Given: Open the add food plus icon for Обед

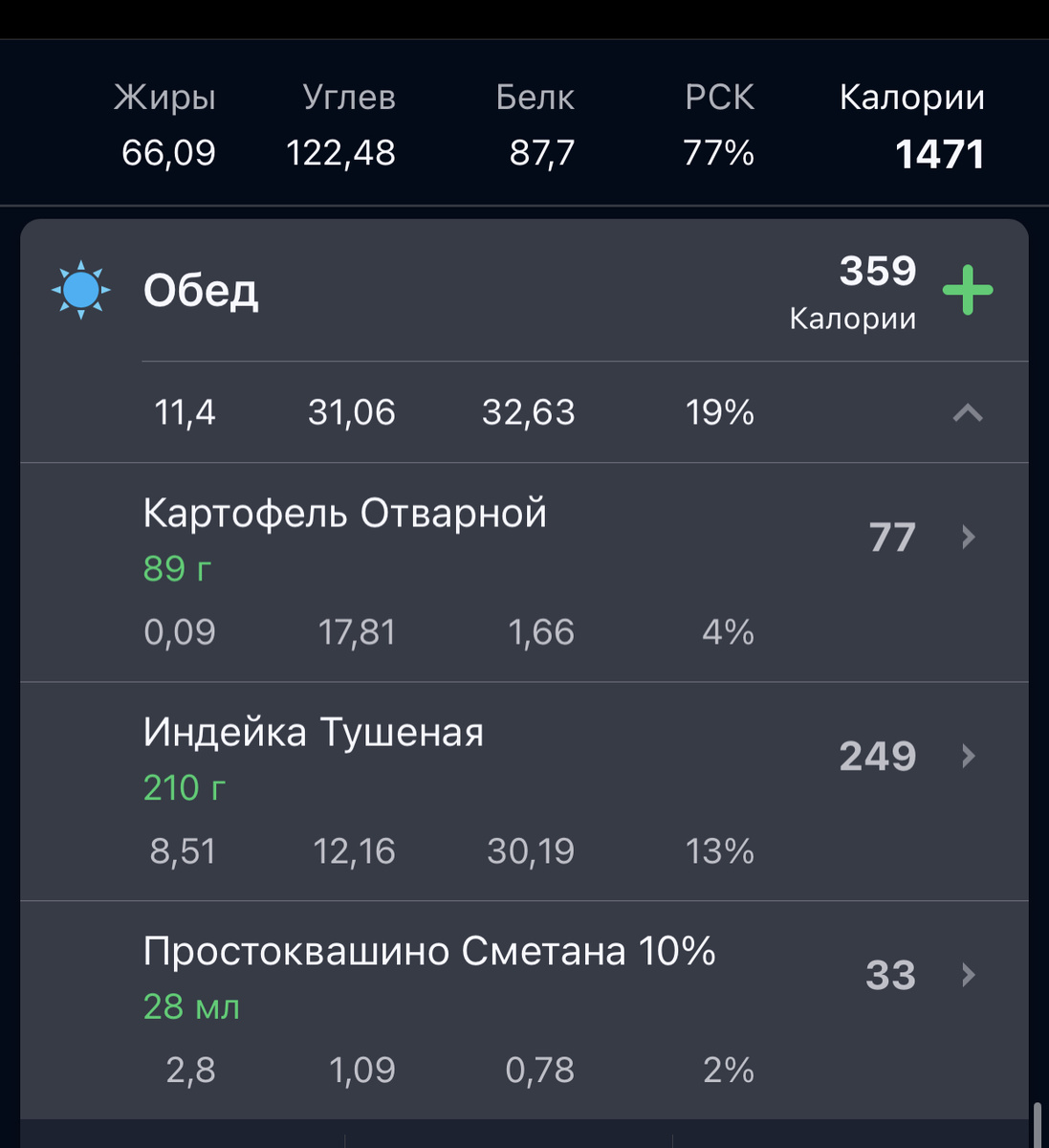Looking at the screenshot, I should point(968,288).
